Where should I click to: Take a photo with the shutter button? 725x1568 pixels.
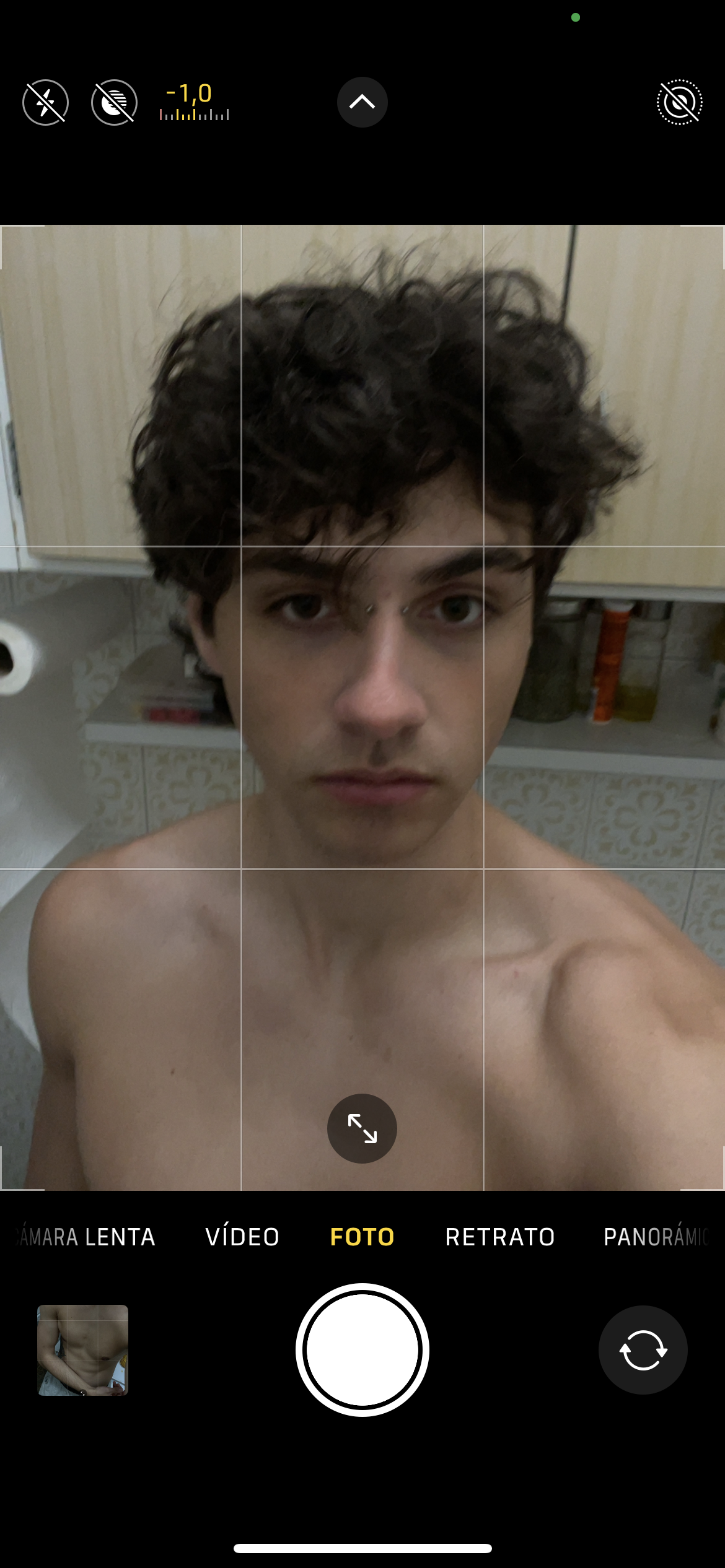click(x=362, y=1350)
